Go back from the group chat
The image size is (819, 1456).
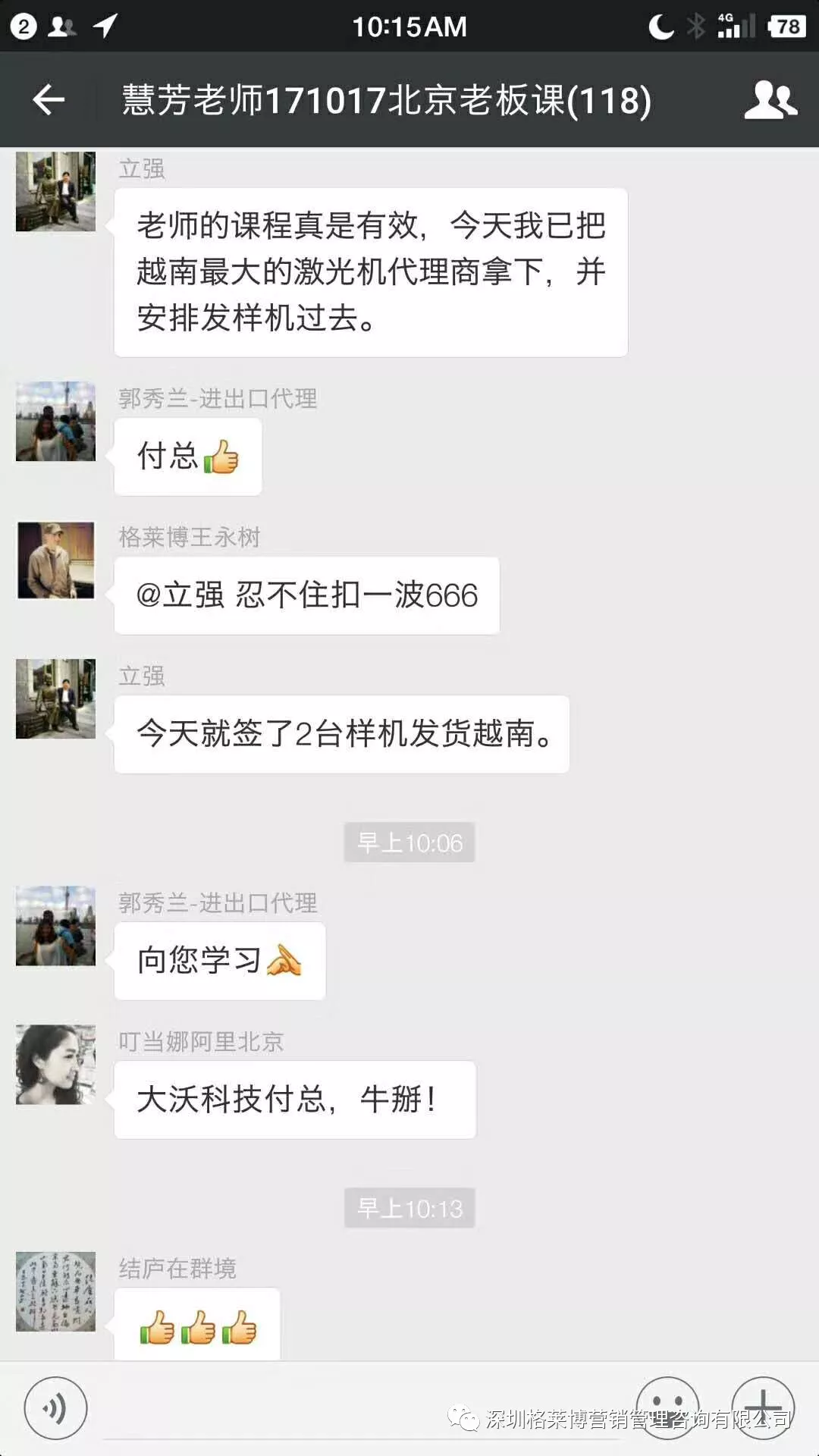coord(49,99)
